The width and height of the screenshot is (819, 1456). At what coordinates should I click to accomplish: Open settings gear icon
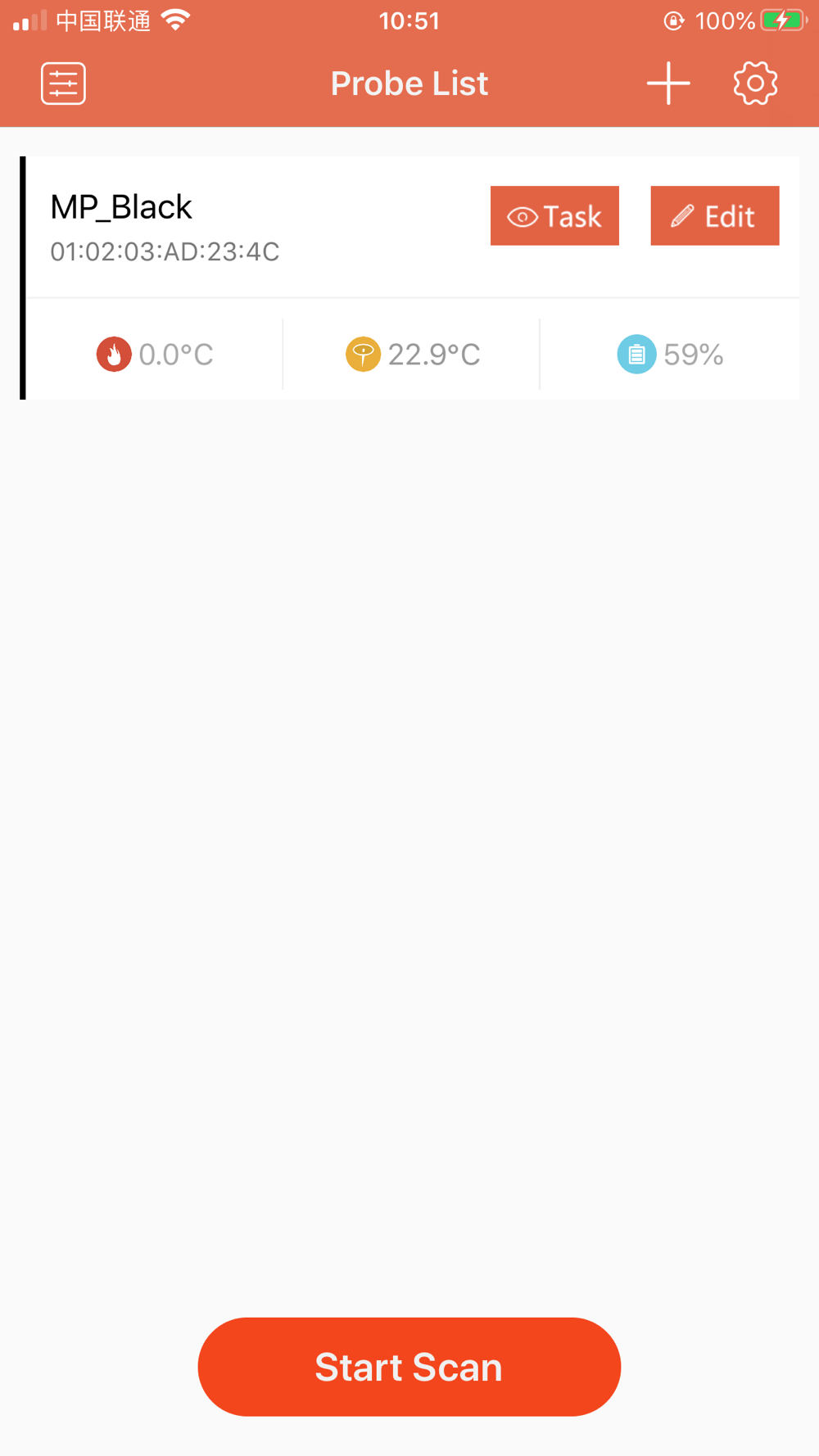[x=755, y=84]
